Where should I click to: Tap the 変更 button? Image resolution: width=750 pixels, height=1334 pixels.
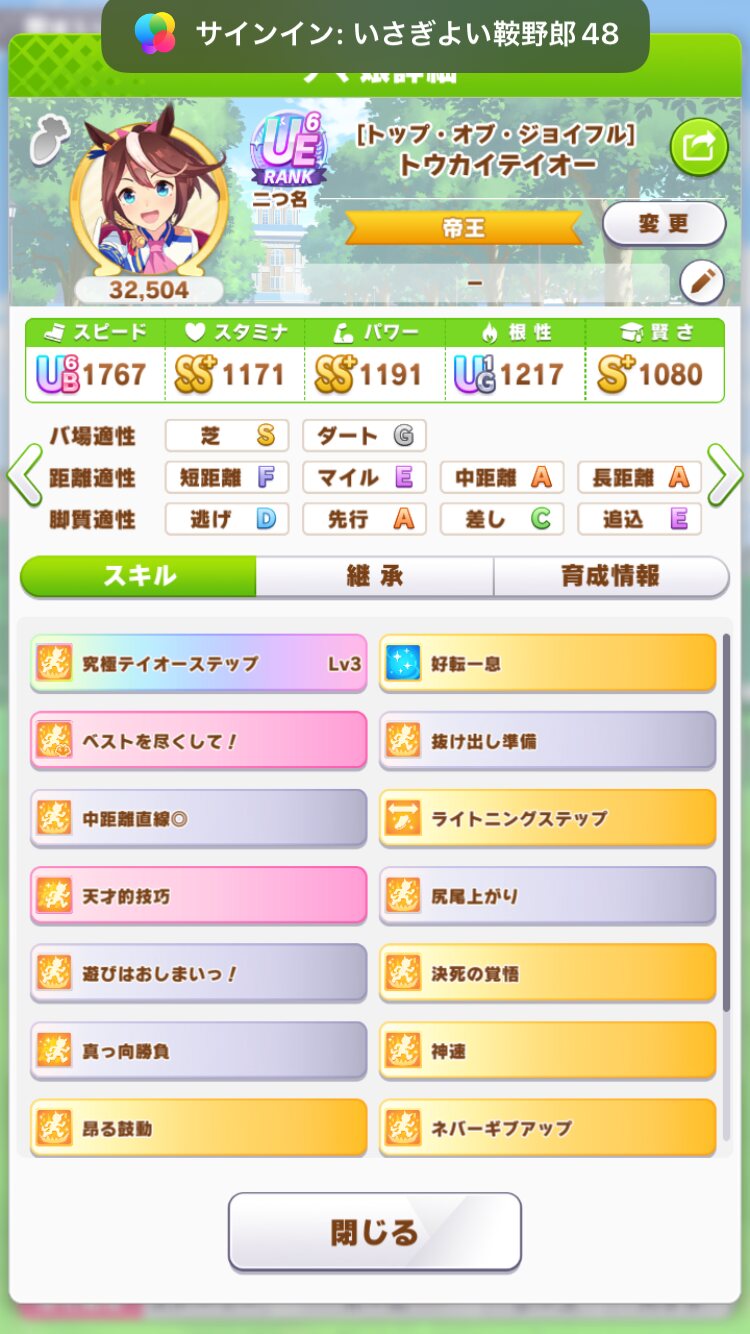664,223
